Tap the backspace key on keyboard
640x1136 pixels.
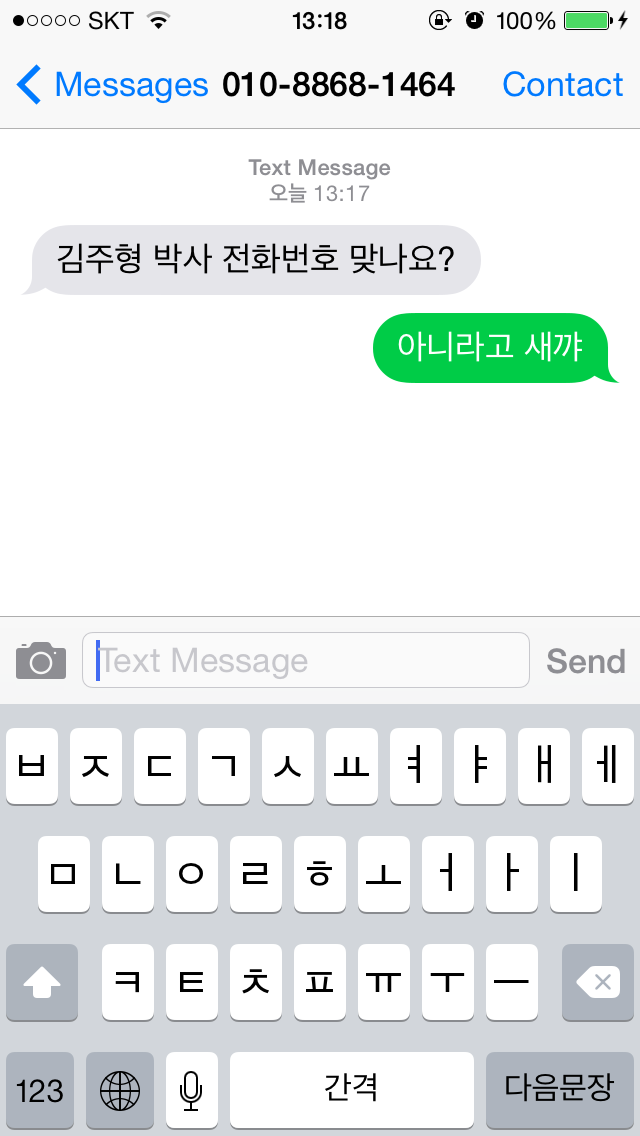pos(598,982)
